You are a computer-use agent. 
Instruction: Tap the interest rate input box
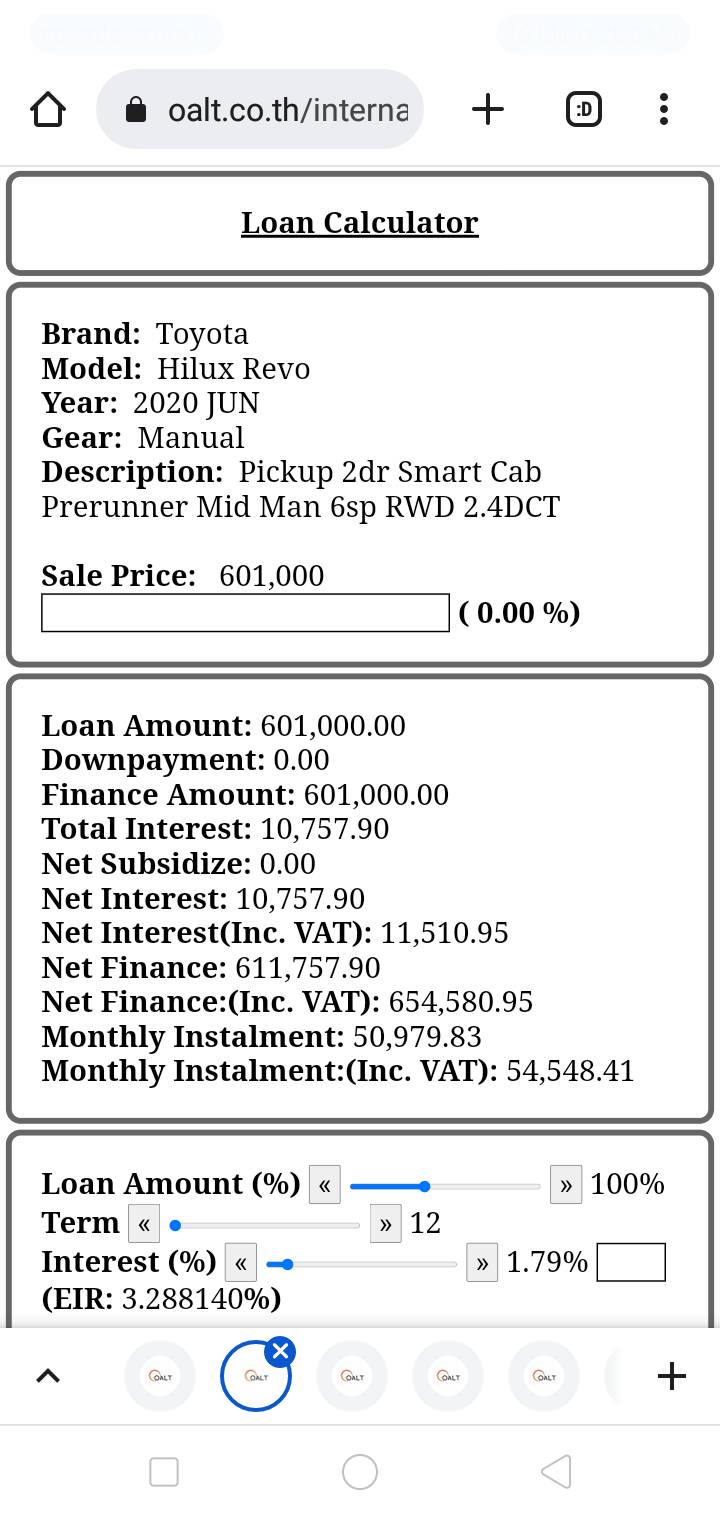tap(631, 1262)
